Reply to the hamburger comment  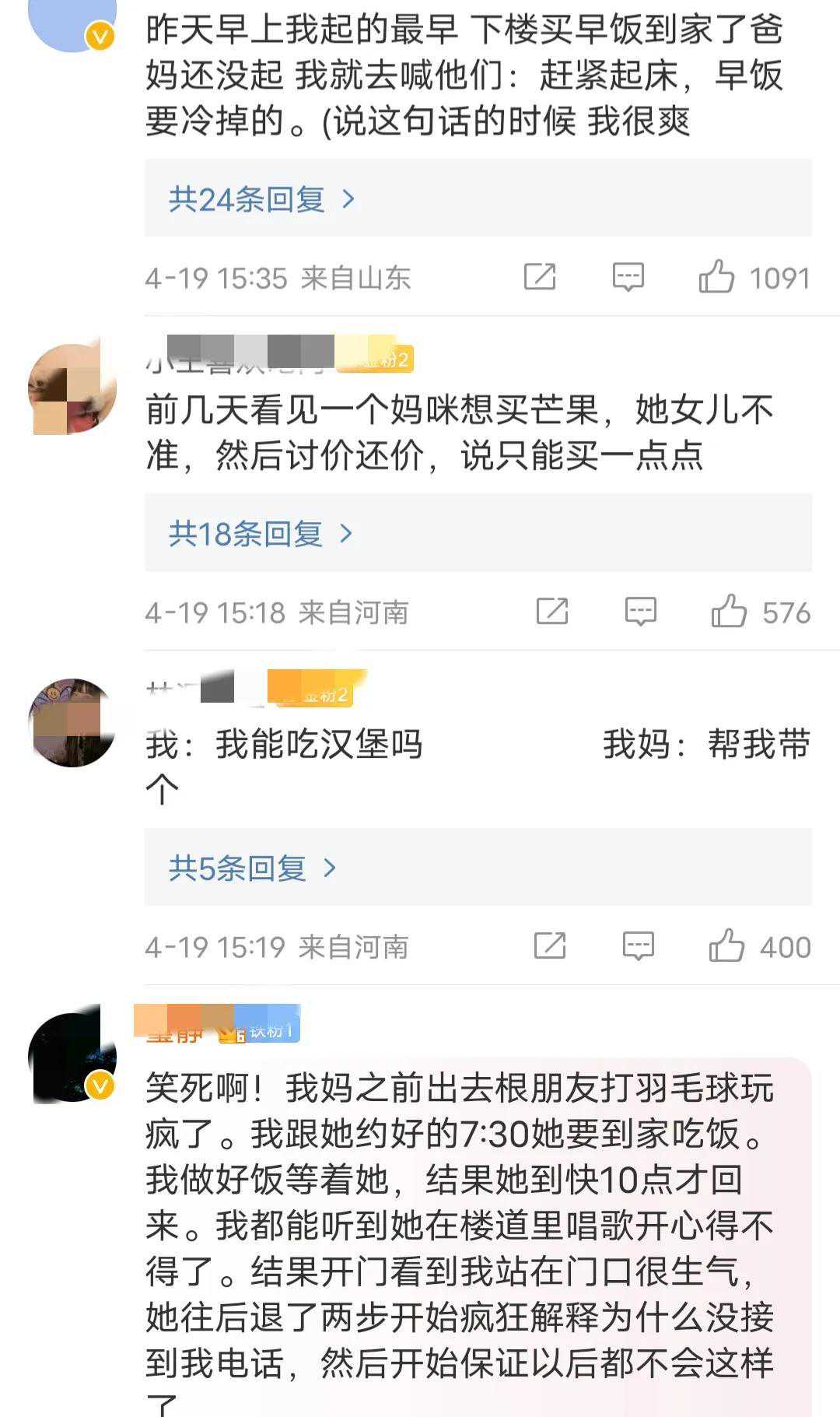pos(639,946)
